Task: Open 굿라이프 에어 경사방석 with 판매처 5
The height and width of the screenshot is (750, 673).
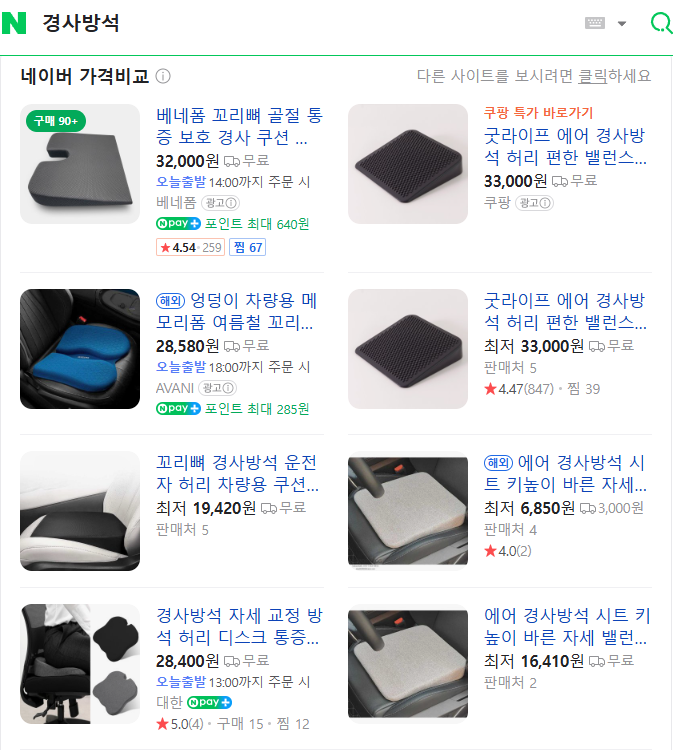Action: click(x=566, y=311)
